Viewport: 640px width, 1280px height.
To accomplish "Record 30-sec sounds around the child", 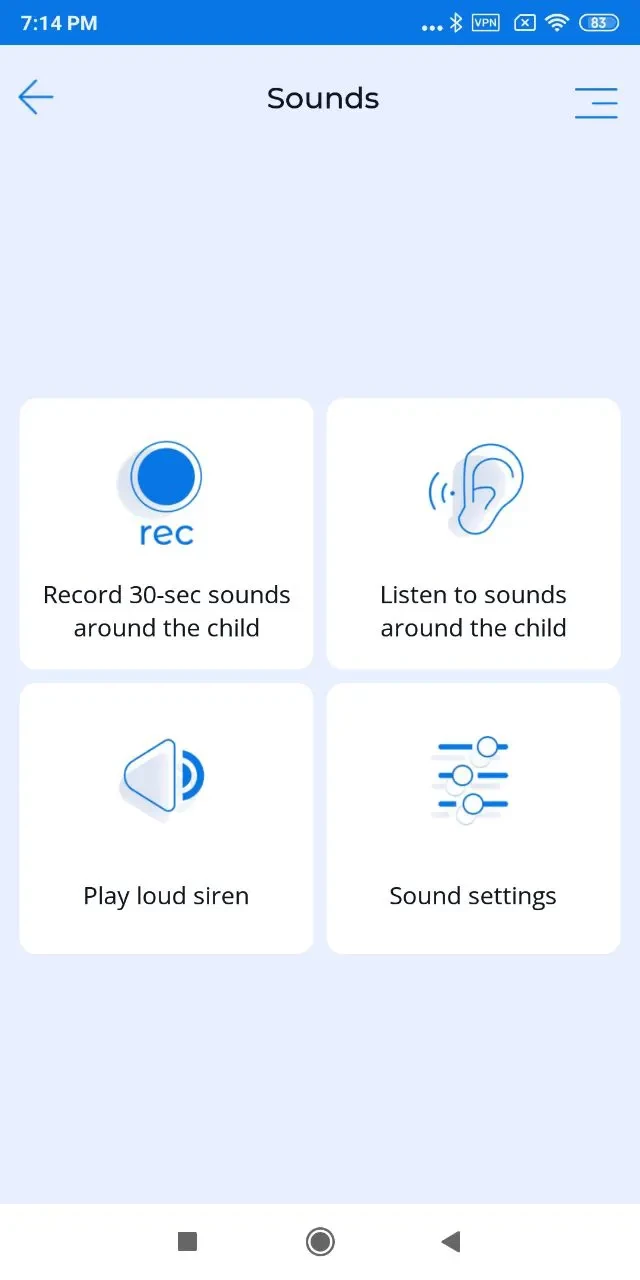I will [166, 534].
